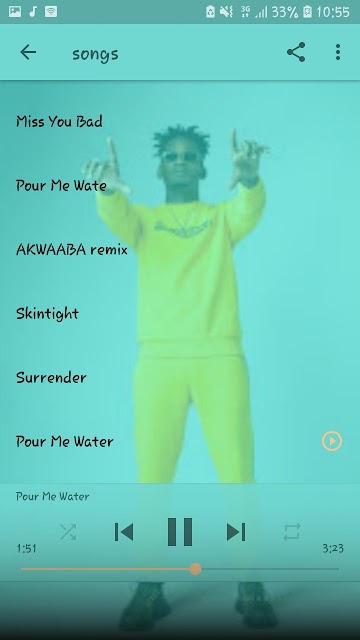Toggle repeat mode
The height and width of the screenshot is (640, 360).
coord(292,532)
